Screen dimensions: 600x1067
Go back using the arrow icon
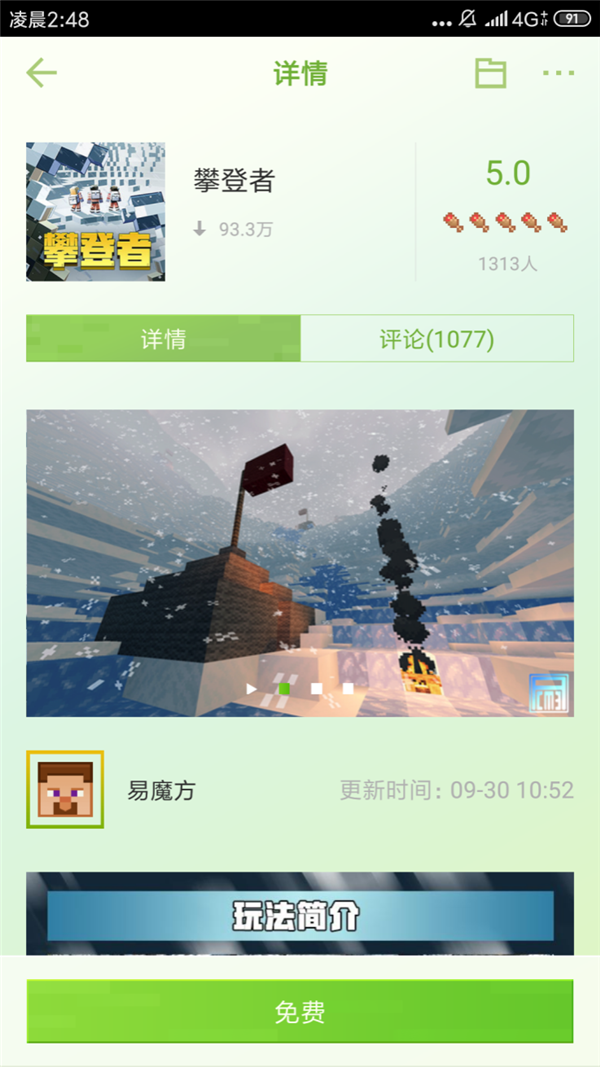pyautogui.click(x=41, y=73)
